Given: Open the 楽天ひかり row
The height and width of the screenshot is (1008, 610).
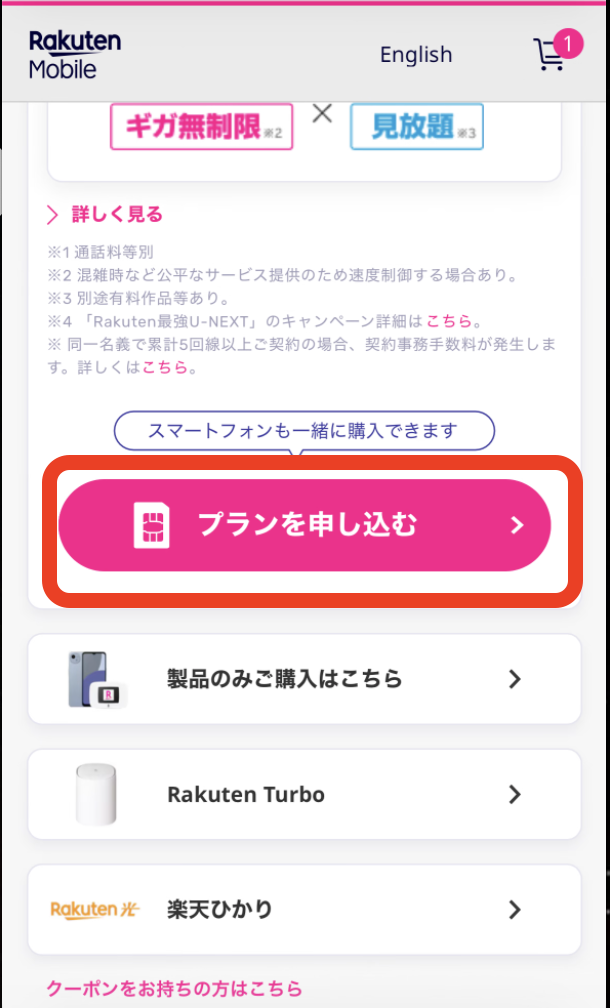Looking at the screenshot, I should [305, 910].
